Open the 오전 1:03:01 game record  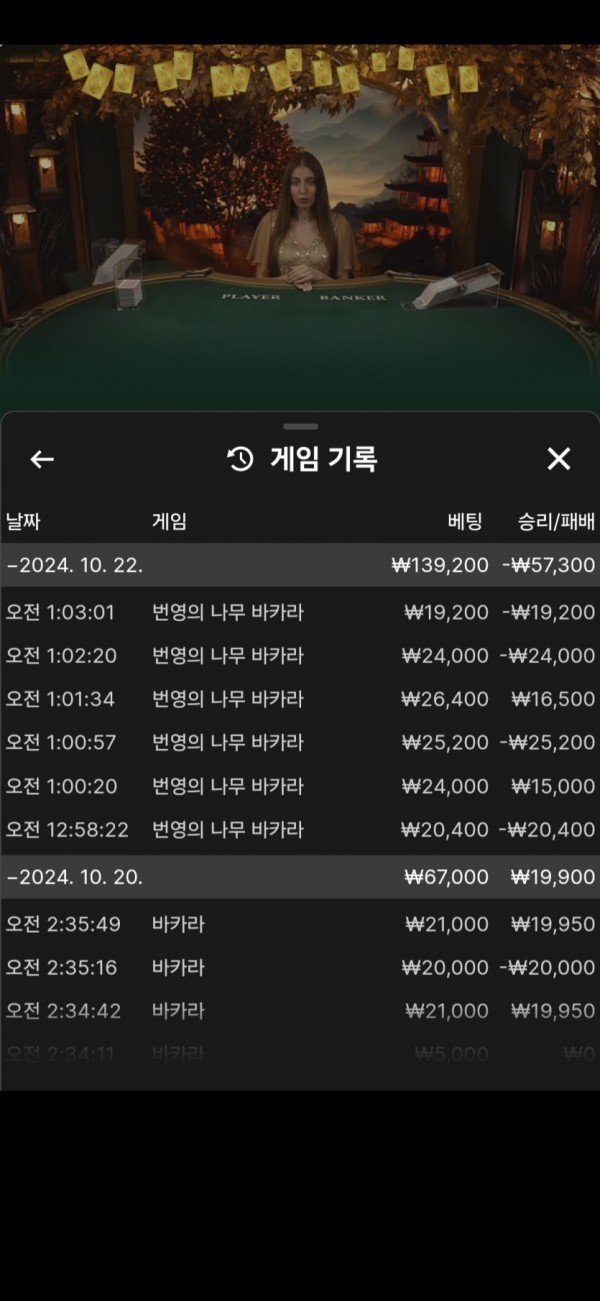pos(300,613)
